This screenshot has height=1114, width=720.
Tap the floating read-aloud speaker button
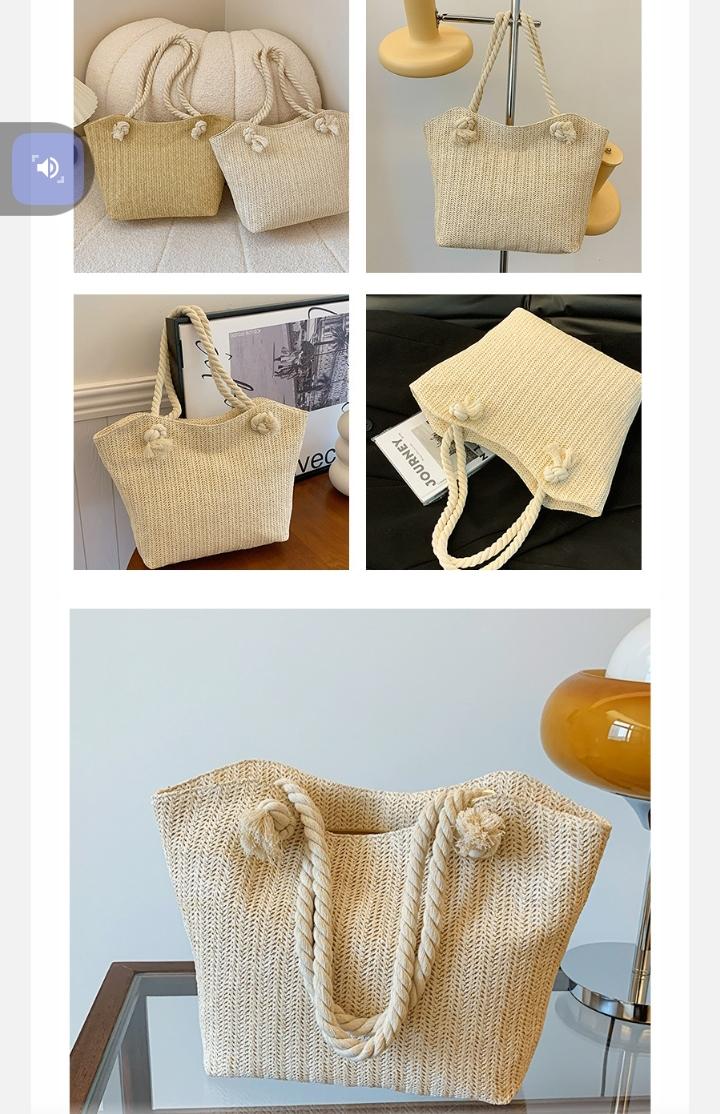47,169
